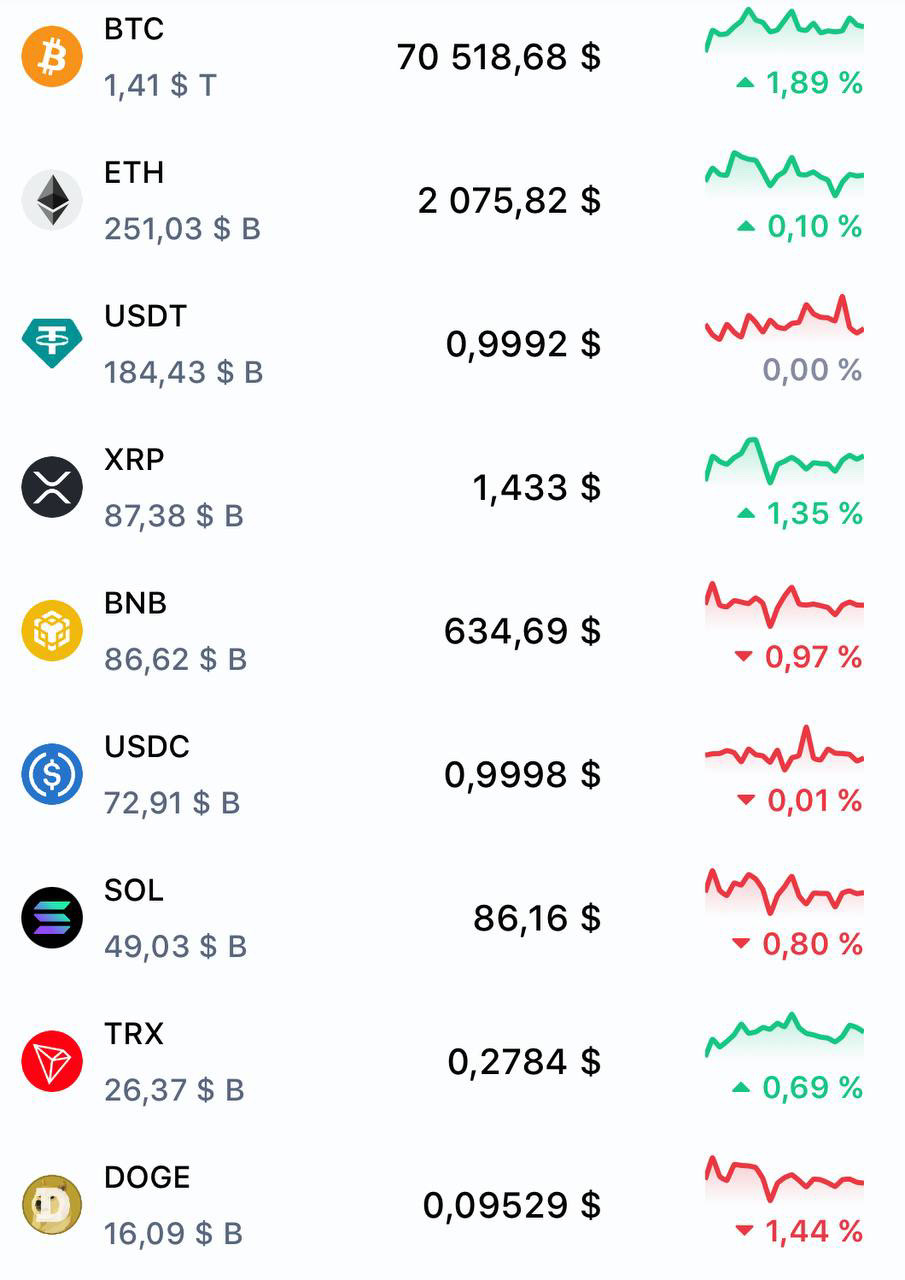This screenshot has width=905, height=1280.
Task: Click the yellow BNB icon
Action: pos(50,631)
